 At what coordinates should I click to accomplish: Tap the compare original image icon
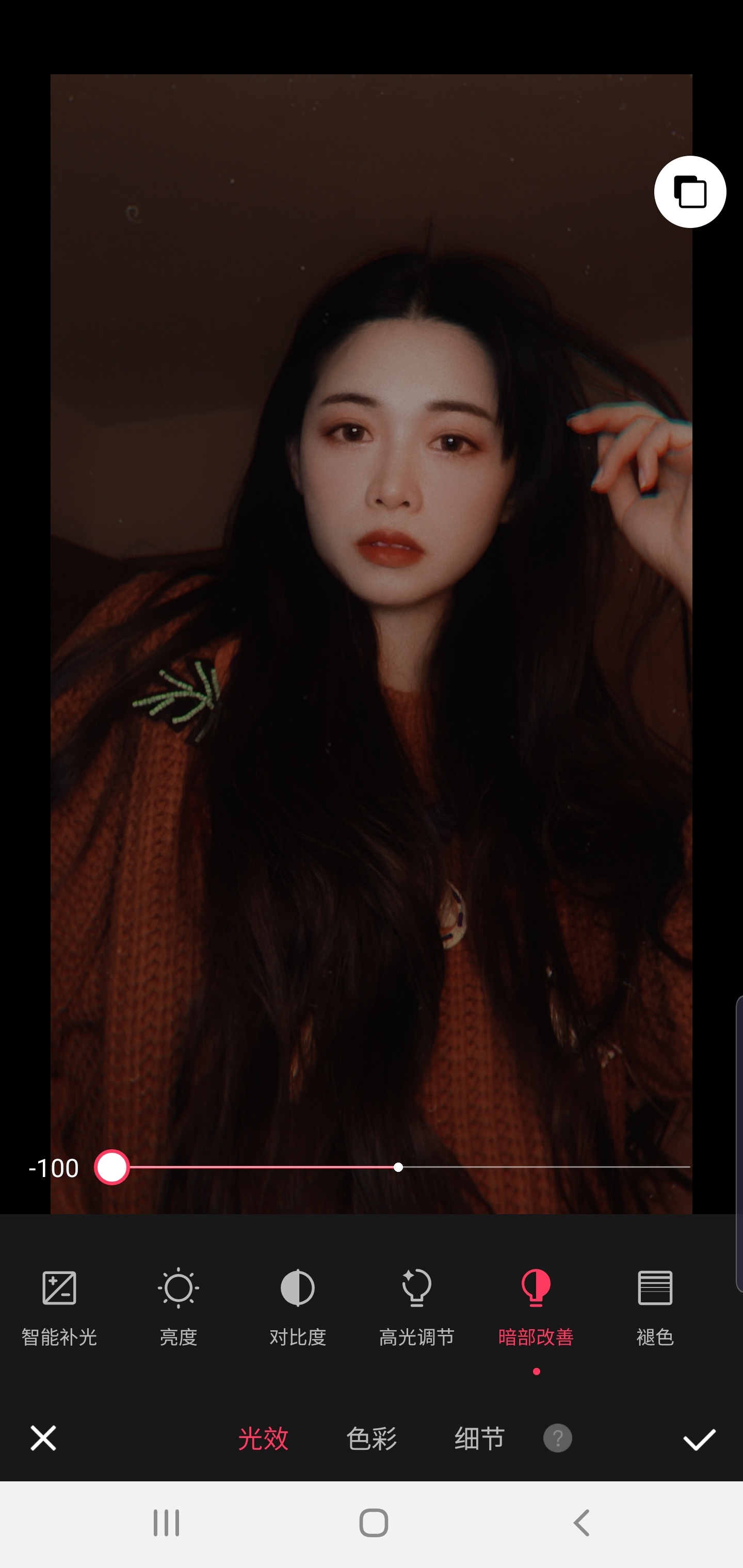[689, 192]
